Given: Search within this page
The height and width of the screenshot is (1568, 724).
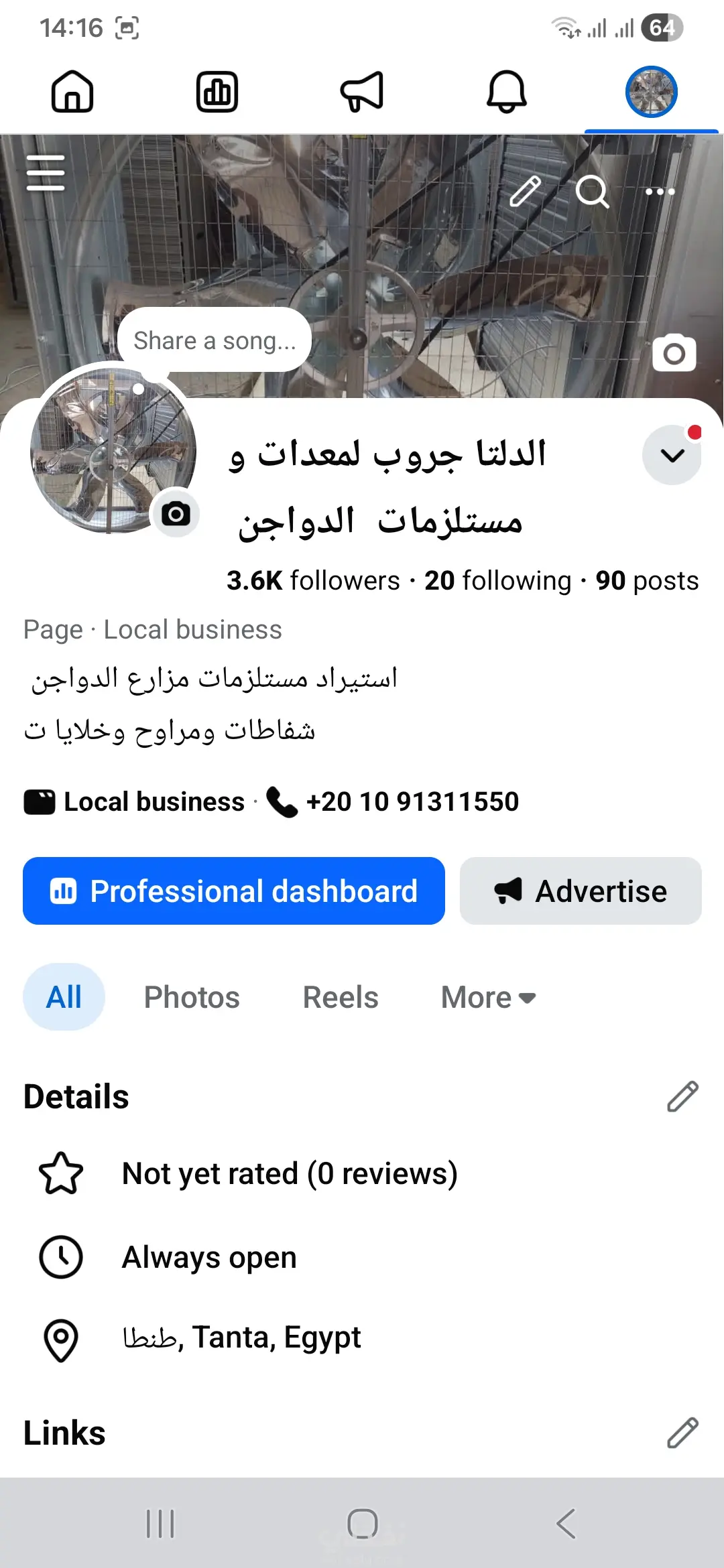Looking at the screenshot, I should pos(593,192).
